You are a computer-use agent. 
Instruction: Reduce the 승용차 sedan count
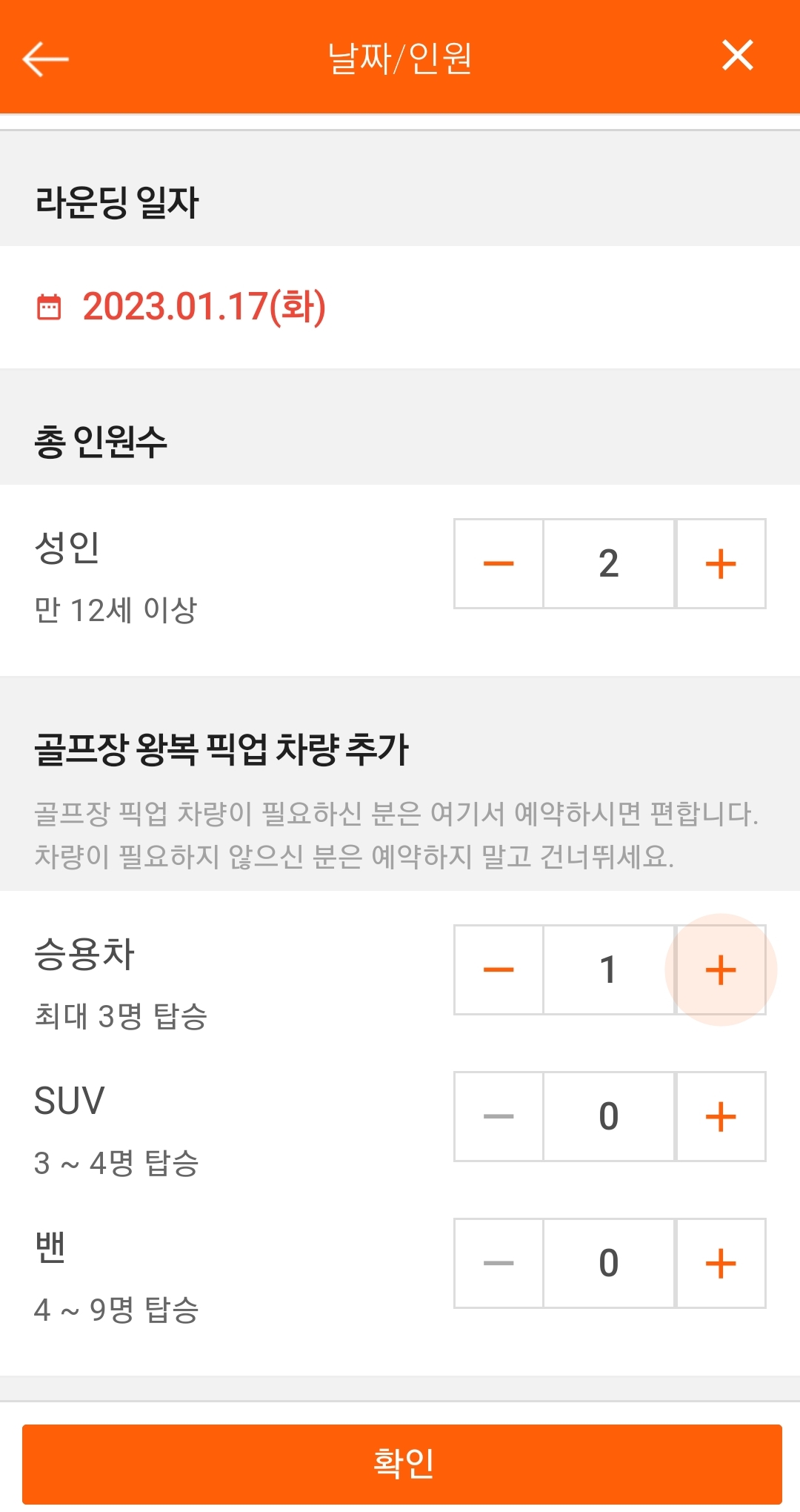tap(499, 969)
